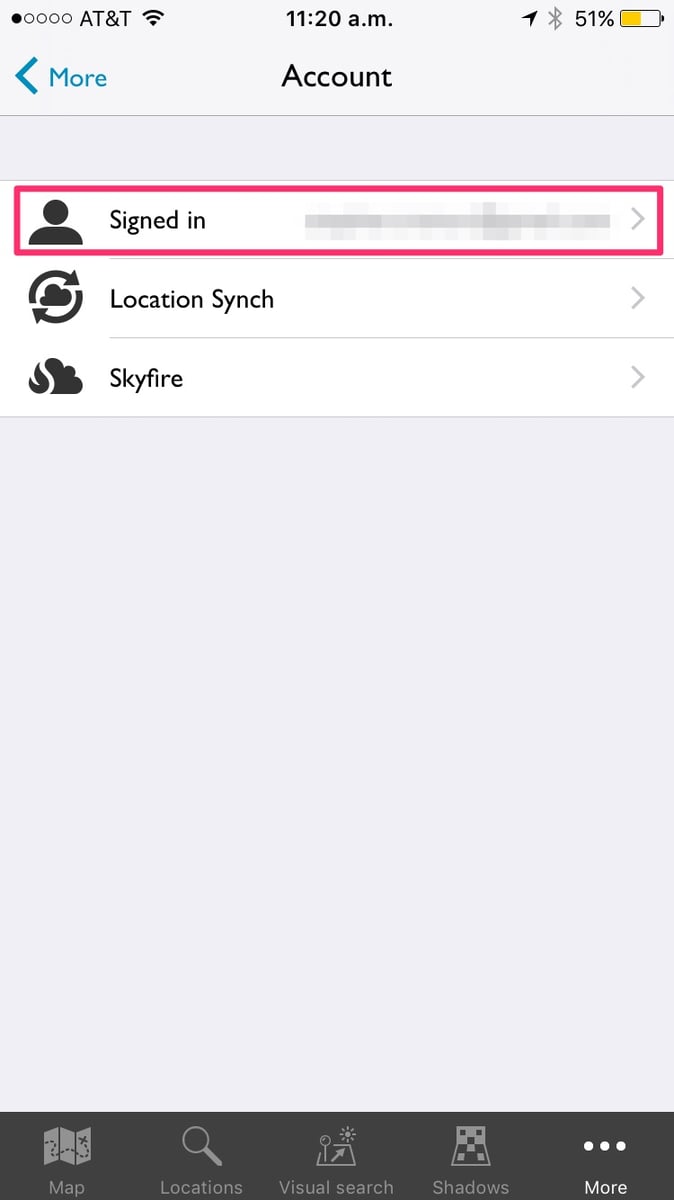Tap the More tab in bottom bar
Image resolution: width=674 pixels, height=1200 pixels.
pos(605,1160)
